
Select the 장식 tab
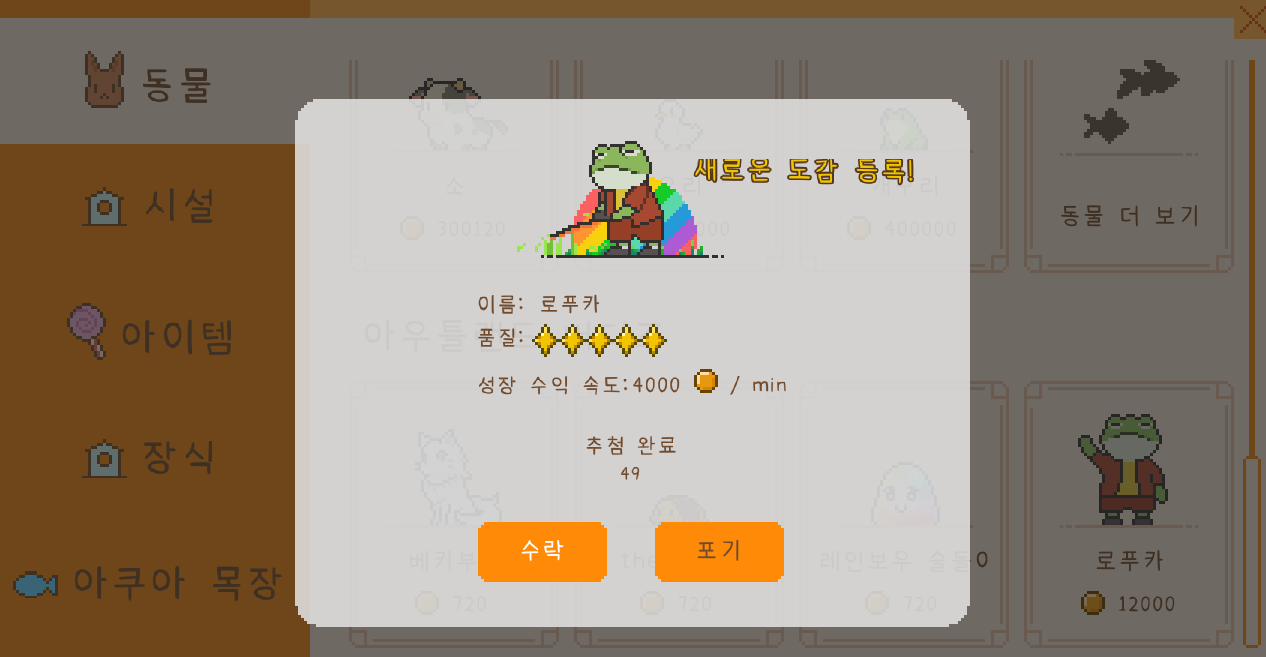[x=150, y=458]
